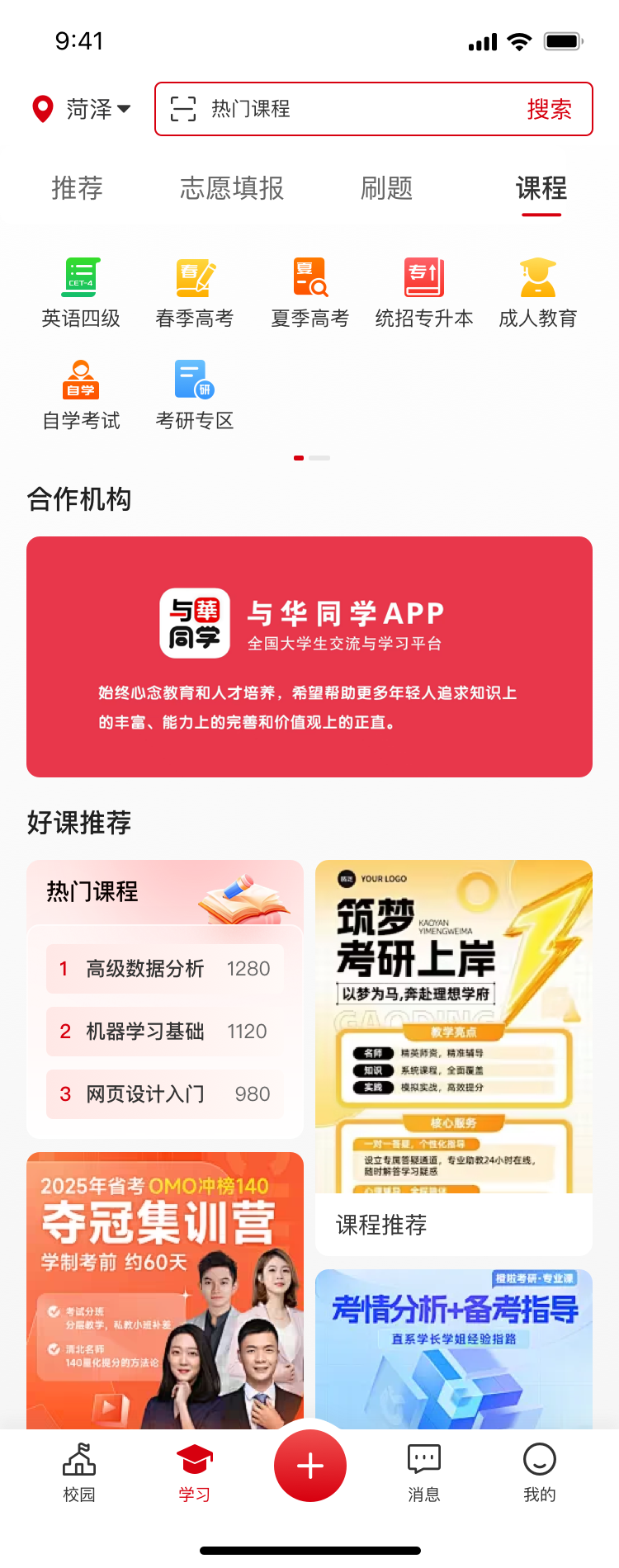Open the 与华同学APP partner banner
This screenshot has width=619, height=1568.
point(309,657)
